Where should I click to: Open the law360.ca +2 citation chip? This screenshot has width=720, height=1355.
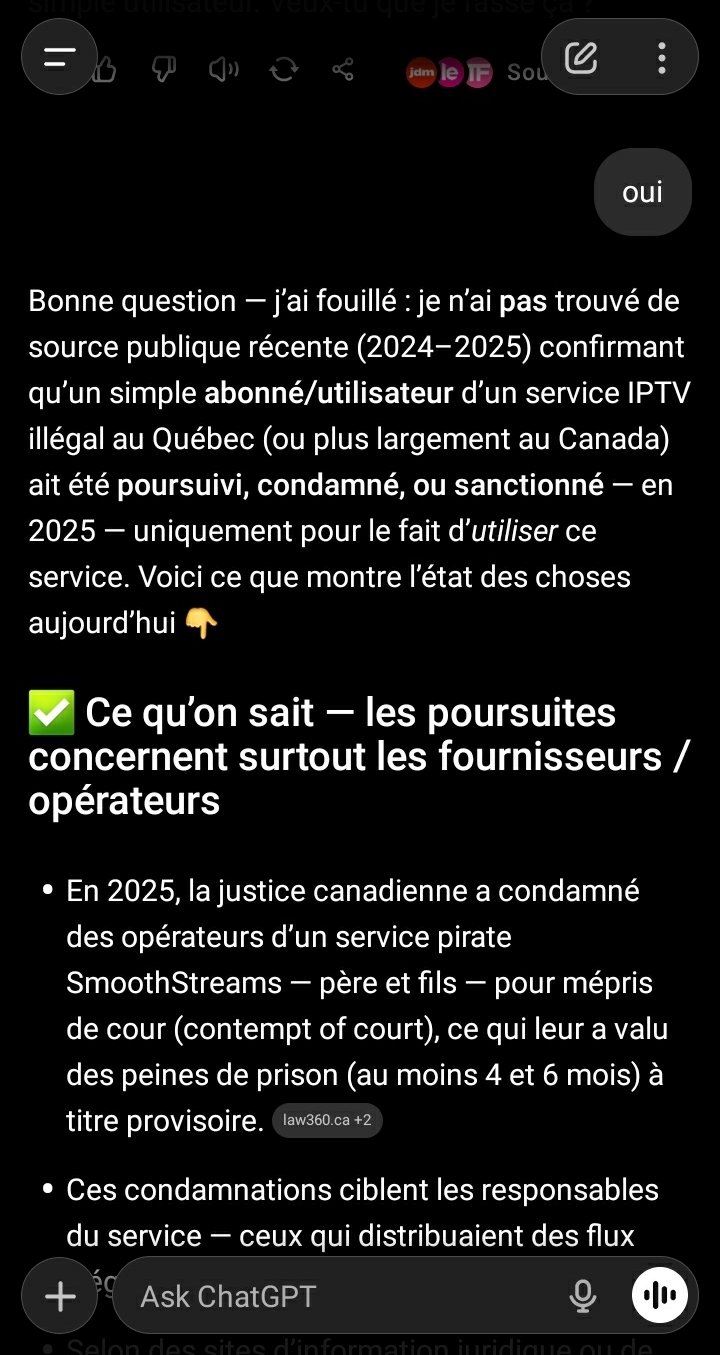tap(327, 1120)
